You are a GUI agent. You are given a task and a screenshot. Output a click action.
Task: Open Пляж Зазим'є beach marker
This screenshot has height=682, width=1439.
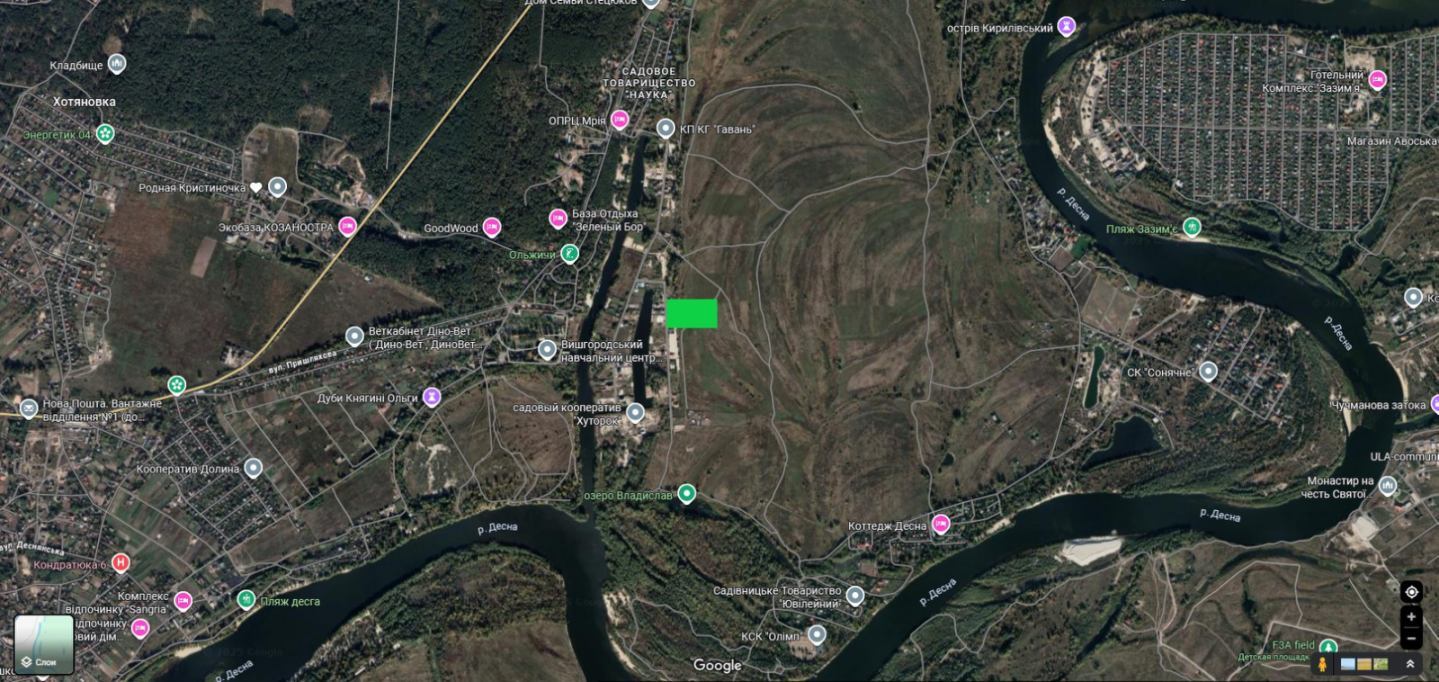1191,227
